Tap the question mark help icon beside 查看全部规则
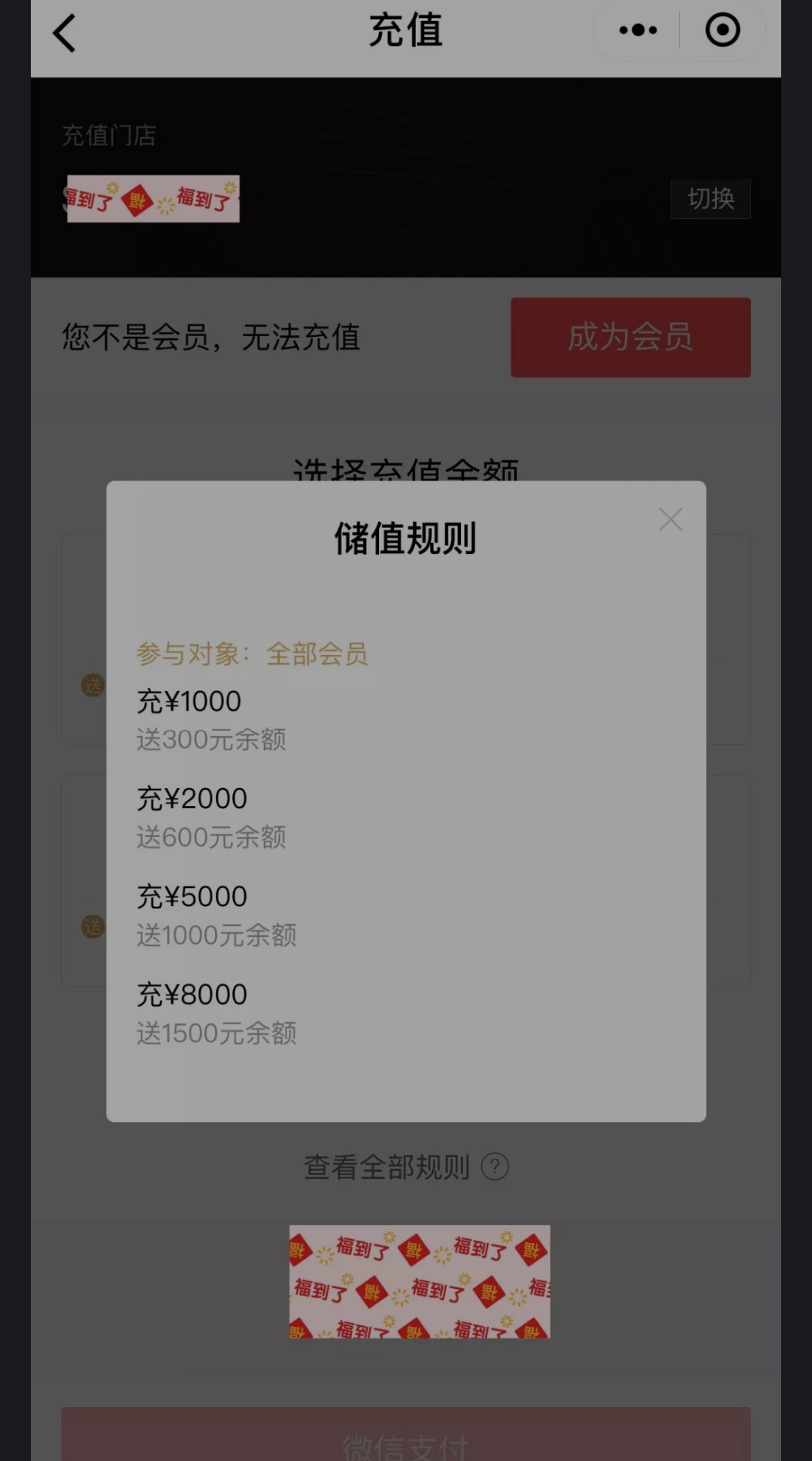The image size is (812, 1461). click(x=495, y=1166)
